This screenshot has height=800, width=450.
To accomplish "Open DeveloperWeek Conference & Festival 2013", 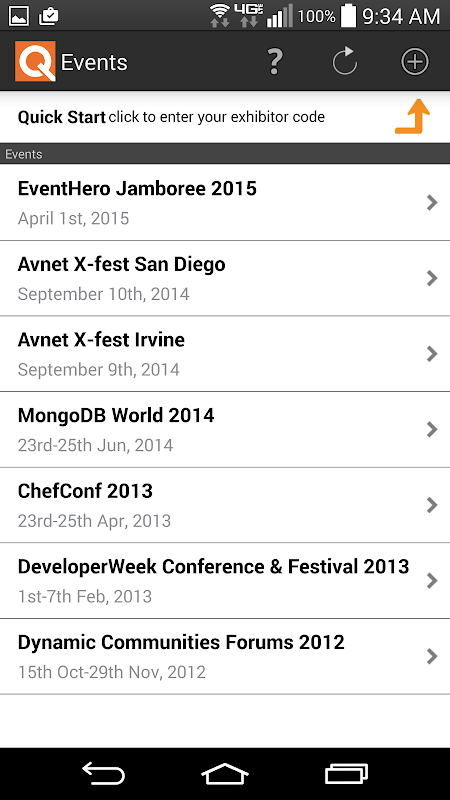I will click(x=225, y=580).
